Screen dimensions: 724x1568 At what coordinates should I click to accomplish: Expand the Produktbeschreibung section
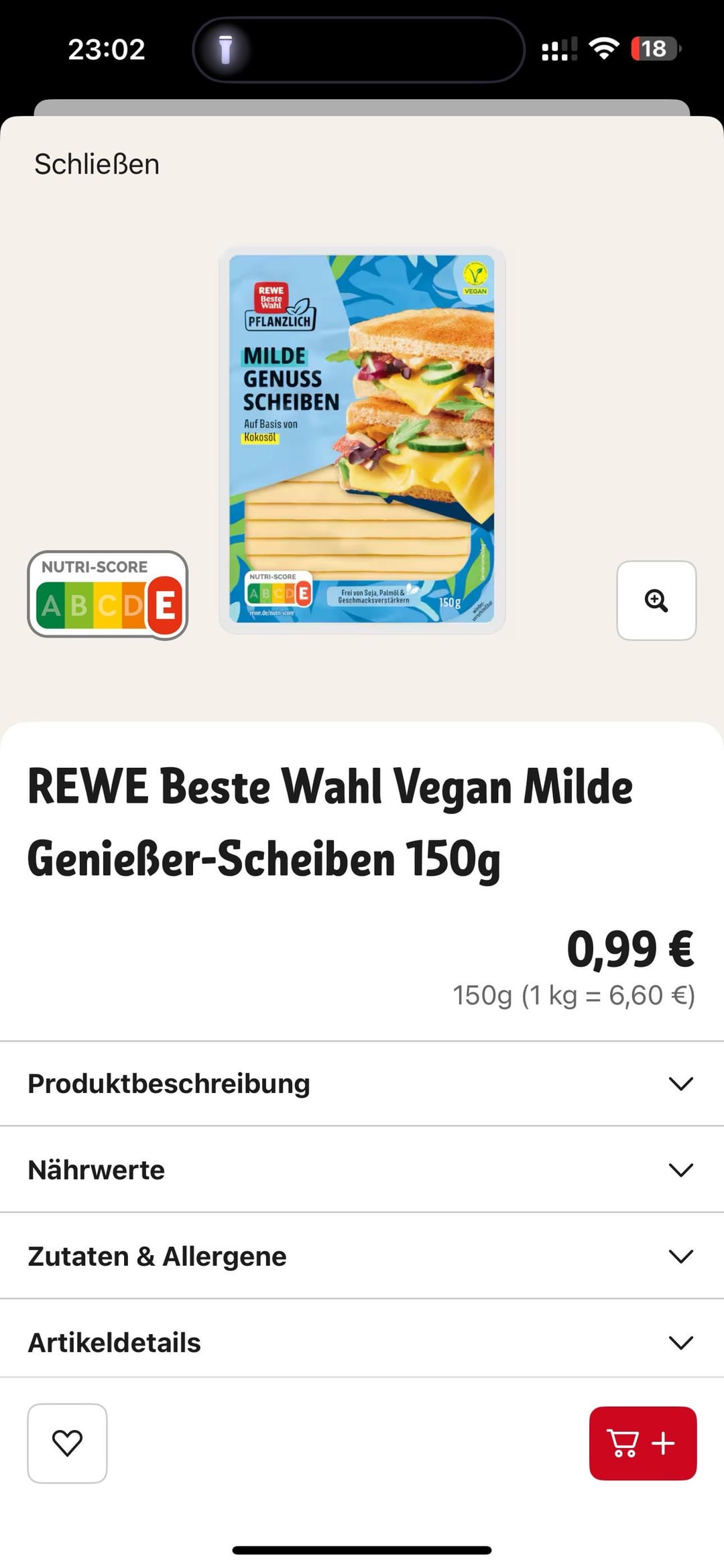click(x=362, y=1084)
